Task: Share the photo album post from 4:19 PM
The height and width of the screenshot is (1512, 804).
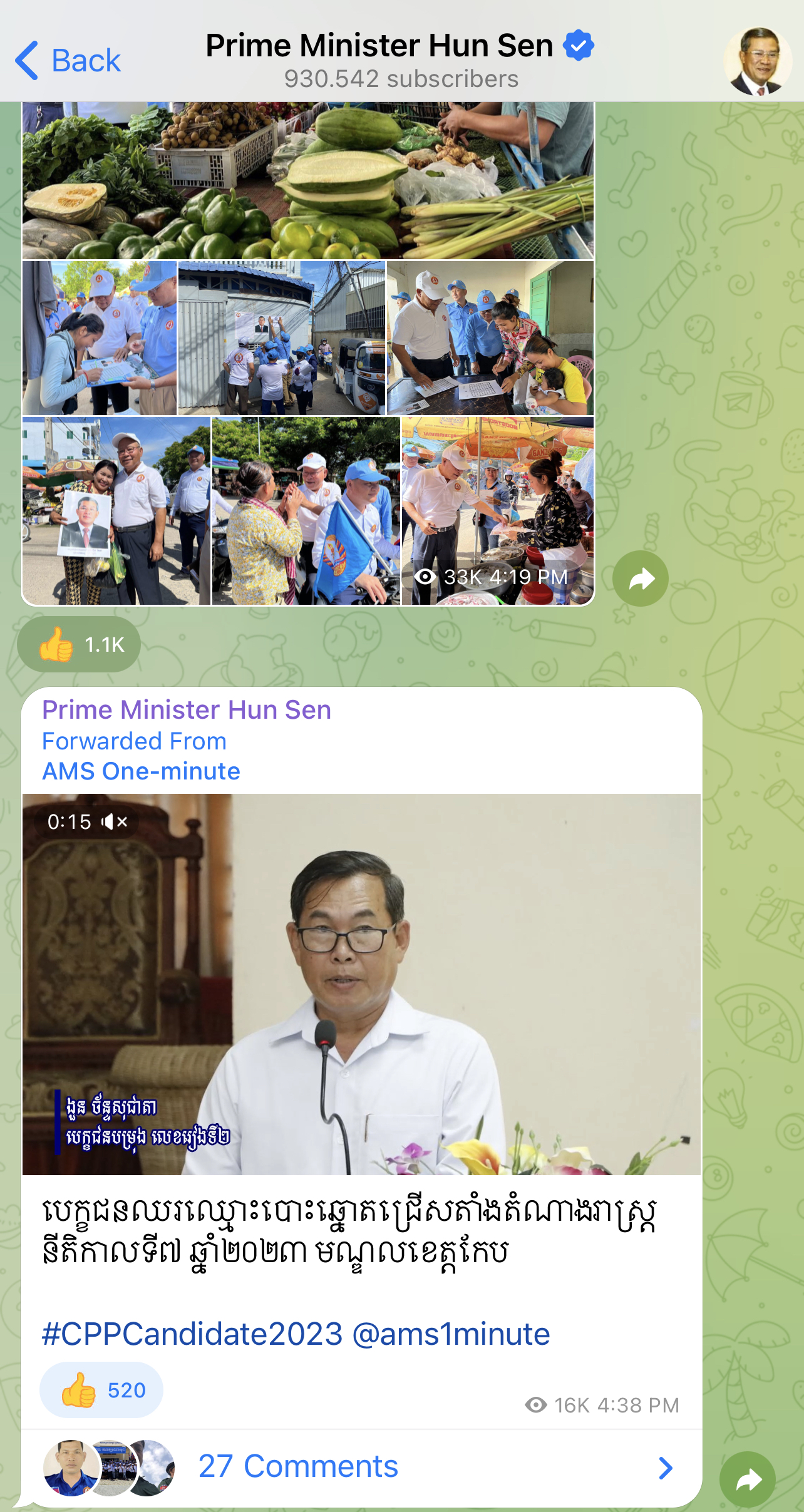Action: pos(640,579)
